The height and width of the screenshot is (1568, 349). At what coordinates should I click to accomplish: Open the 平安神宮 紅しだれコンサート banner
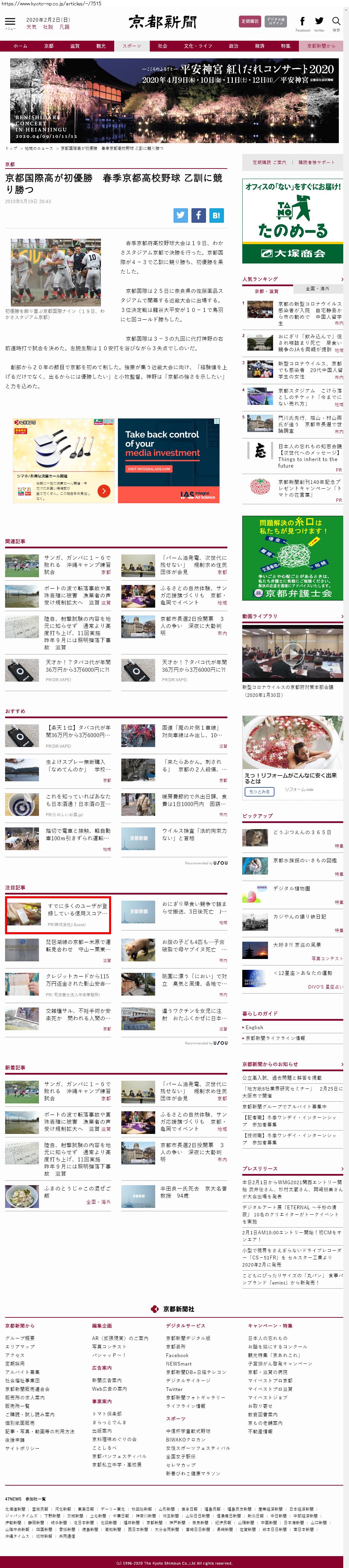tap(174, 100)
